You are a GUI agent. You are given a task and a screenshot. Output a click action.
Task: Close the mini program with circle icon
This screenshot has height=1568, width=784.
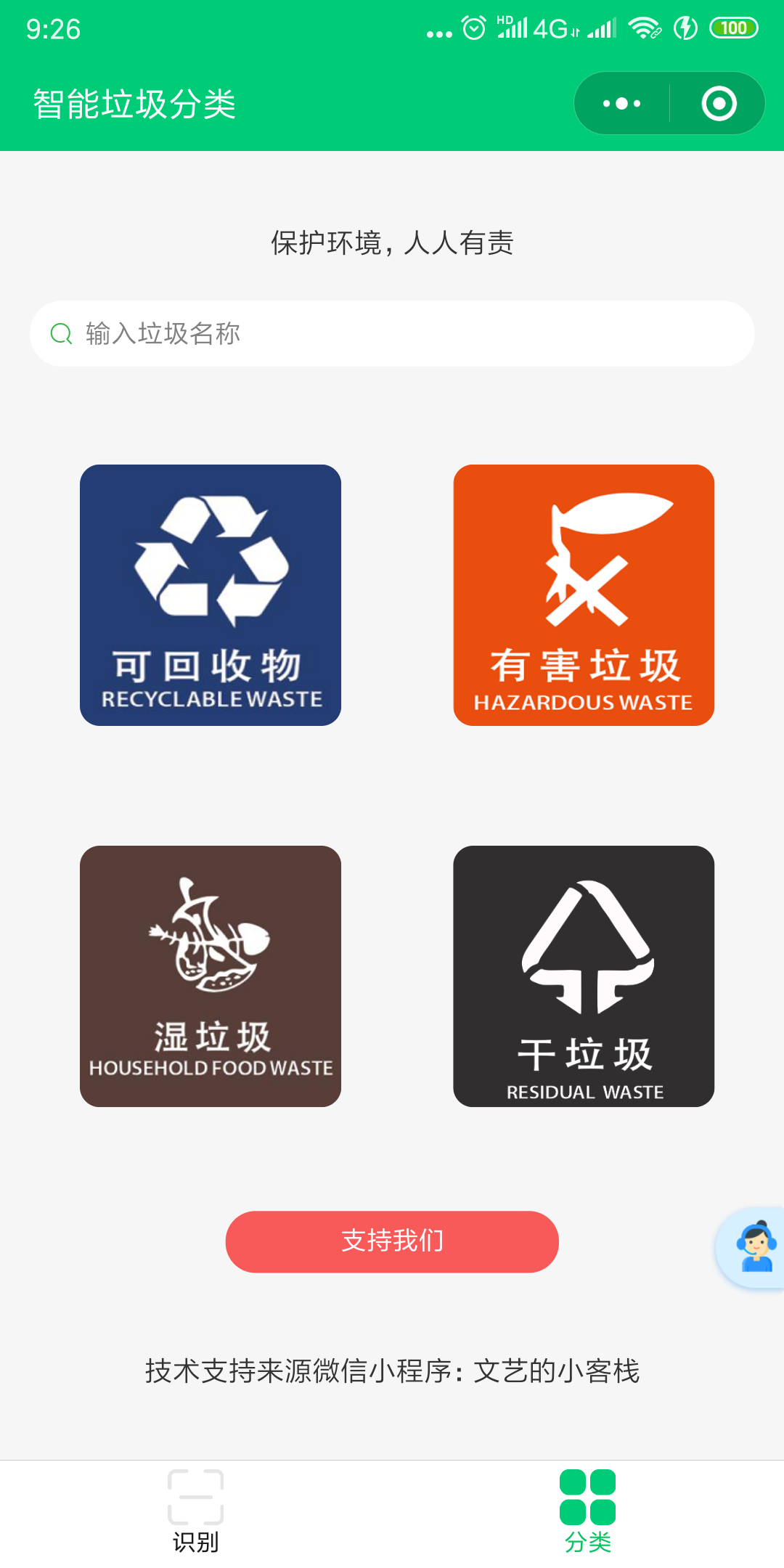(719, 104)
